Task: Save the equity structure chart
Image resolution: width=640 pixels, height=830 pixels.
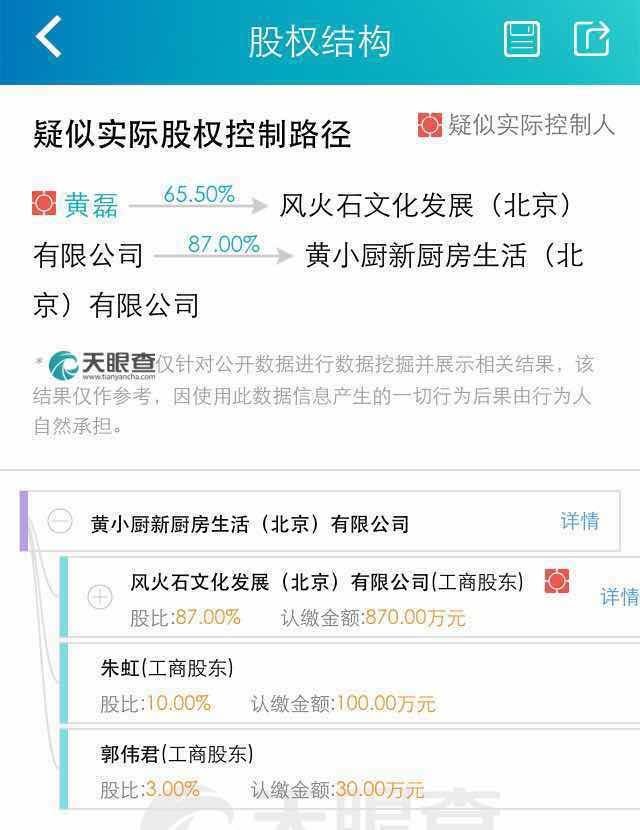Action: click(521, 40)
